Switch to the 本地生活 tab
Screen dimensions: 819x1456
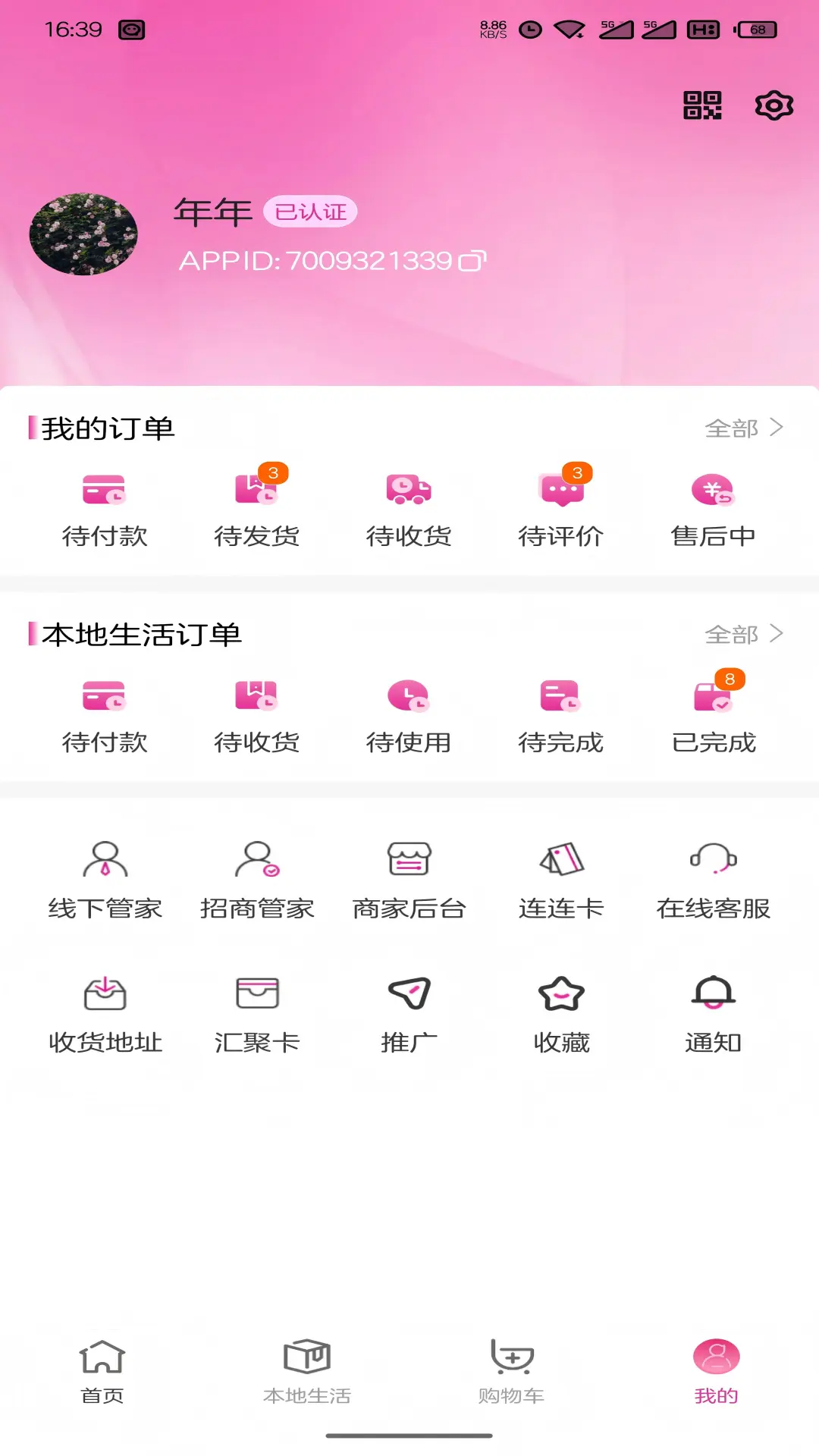307,1370
